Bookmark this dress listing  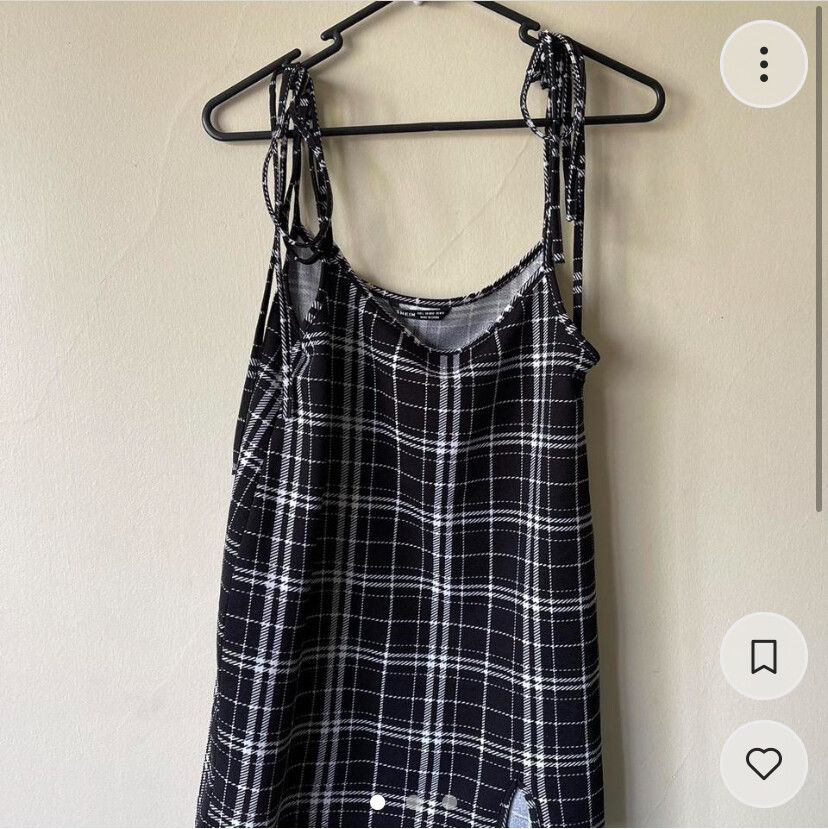coord(764,656)
